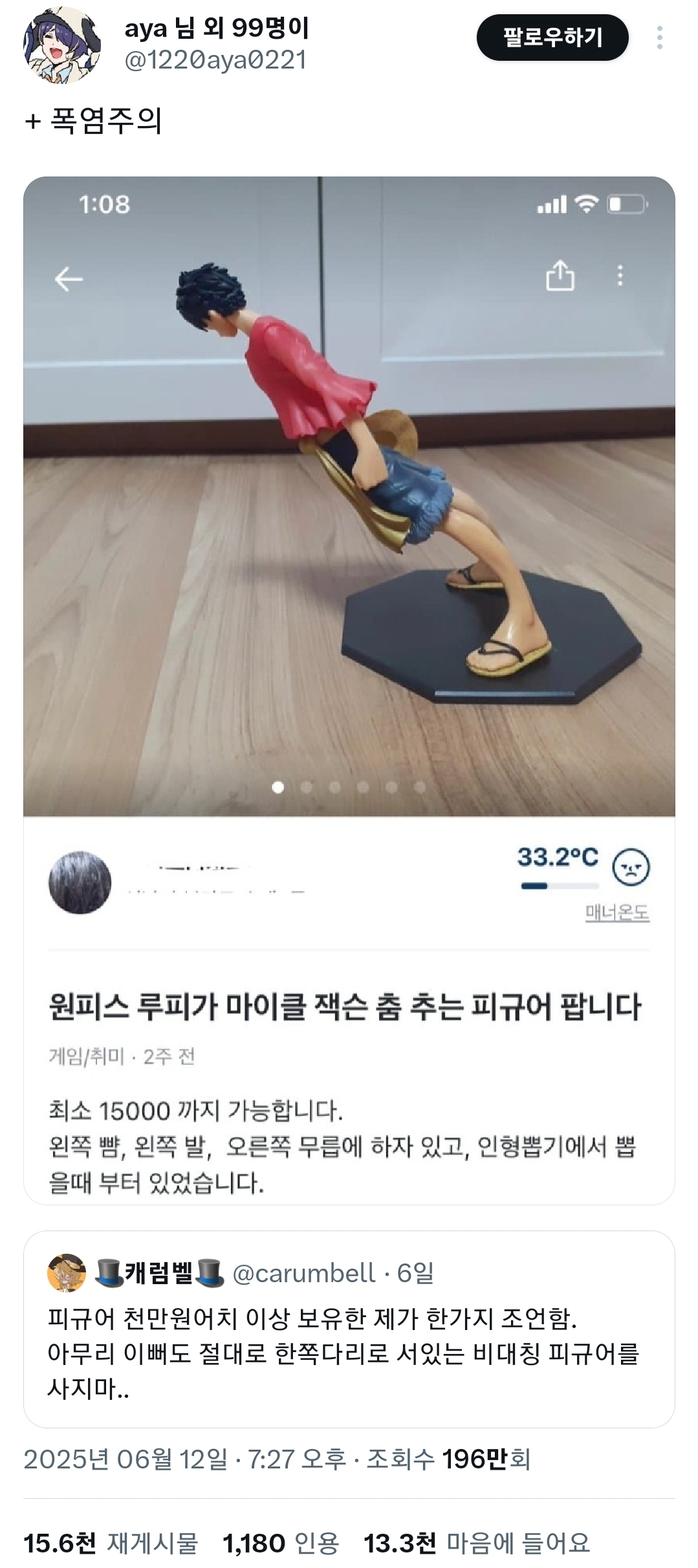View the 1,180 인용 quotes
The width and height of the screenshot is (698, 1568).
tap(281, 1543)
